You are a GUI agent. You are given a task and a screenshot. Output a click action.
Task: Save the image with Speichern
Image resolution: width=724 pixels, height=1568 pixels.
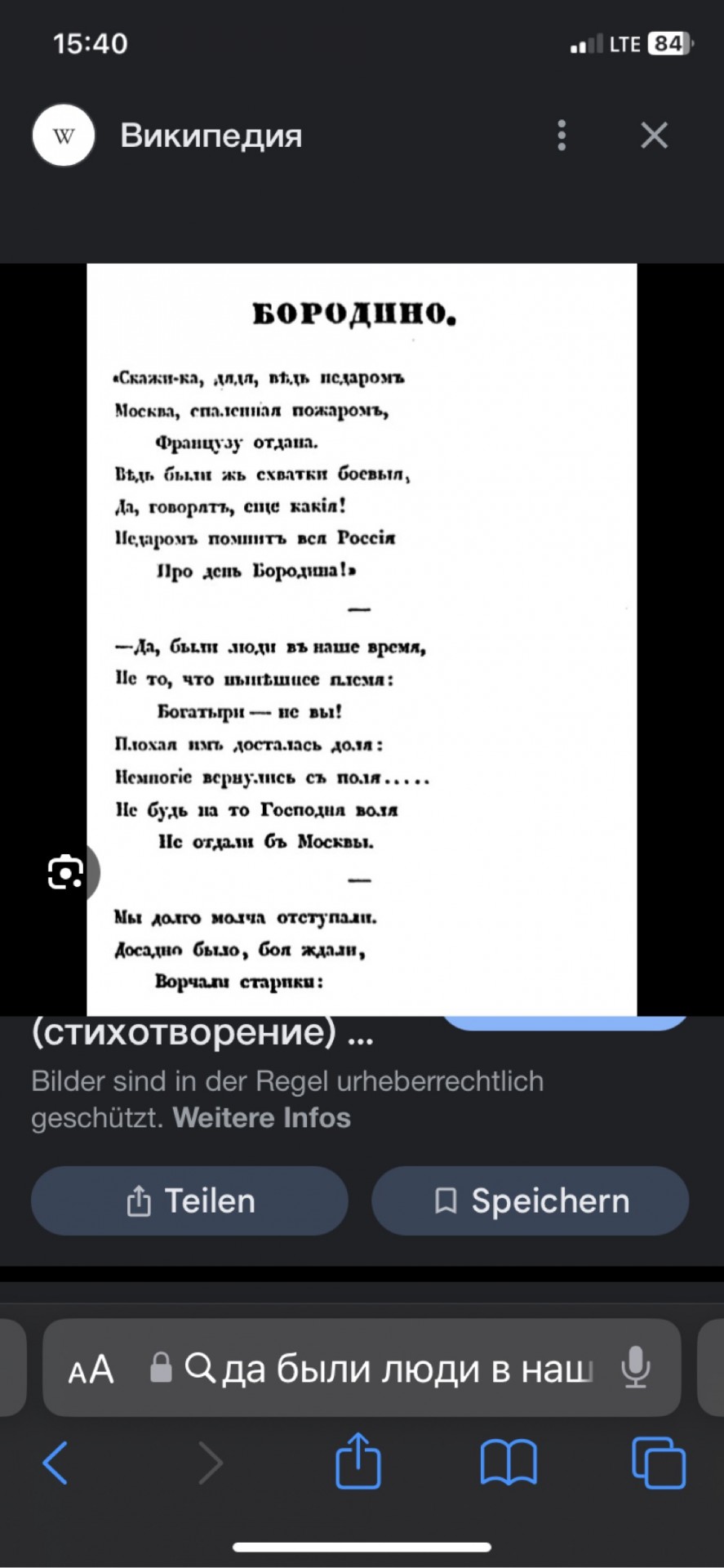pyautogui.click(x=531, y=1200)
